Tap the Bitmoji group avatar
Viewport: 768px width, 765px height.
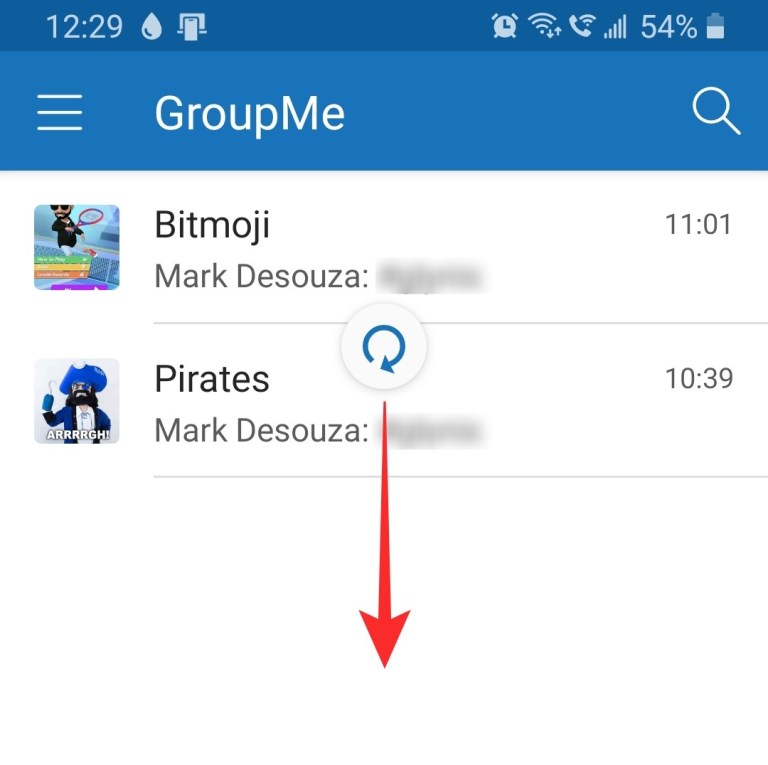pyautogui.click(x=77, y=247)
